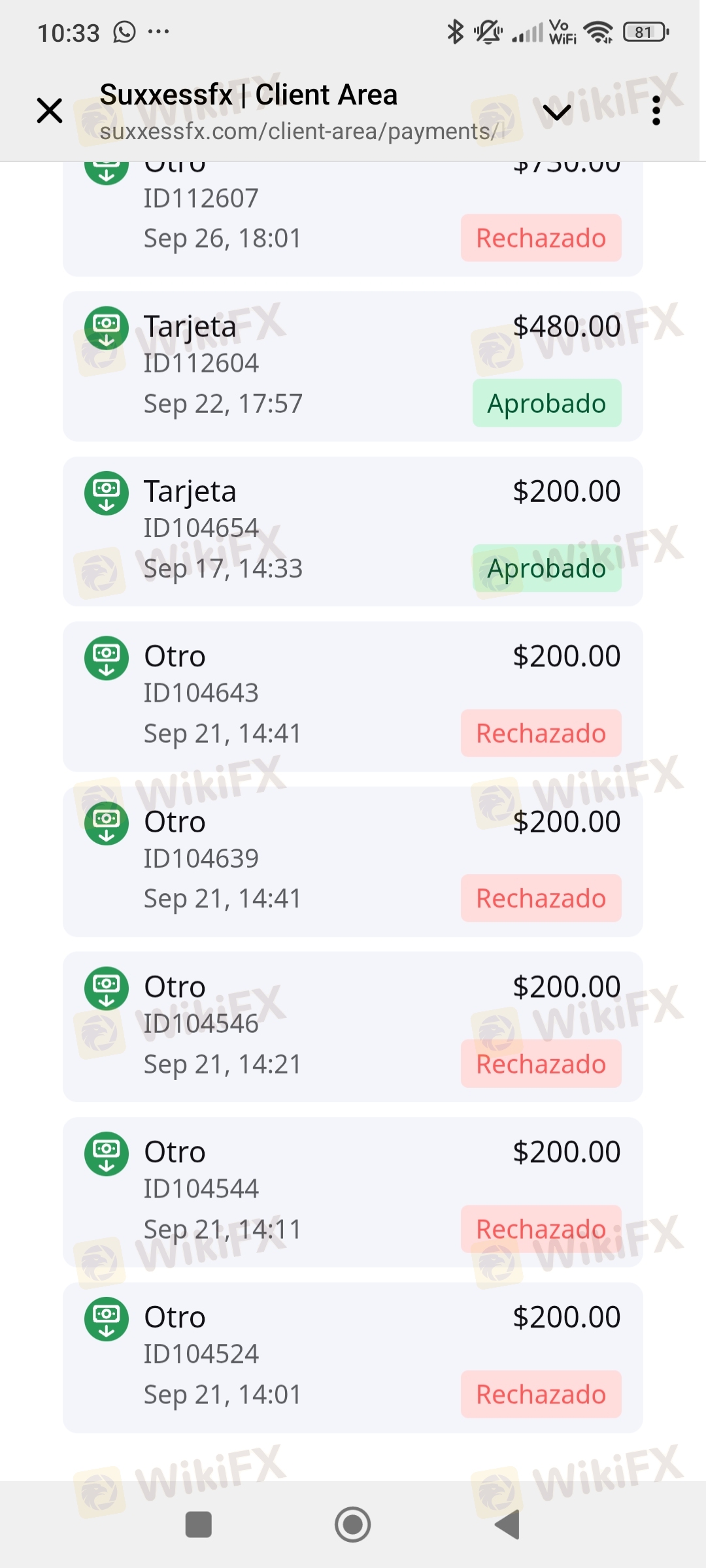Expand the page info dropdown chevron
706x1568 pixels.
click(x=556, y=113)
